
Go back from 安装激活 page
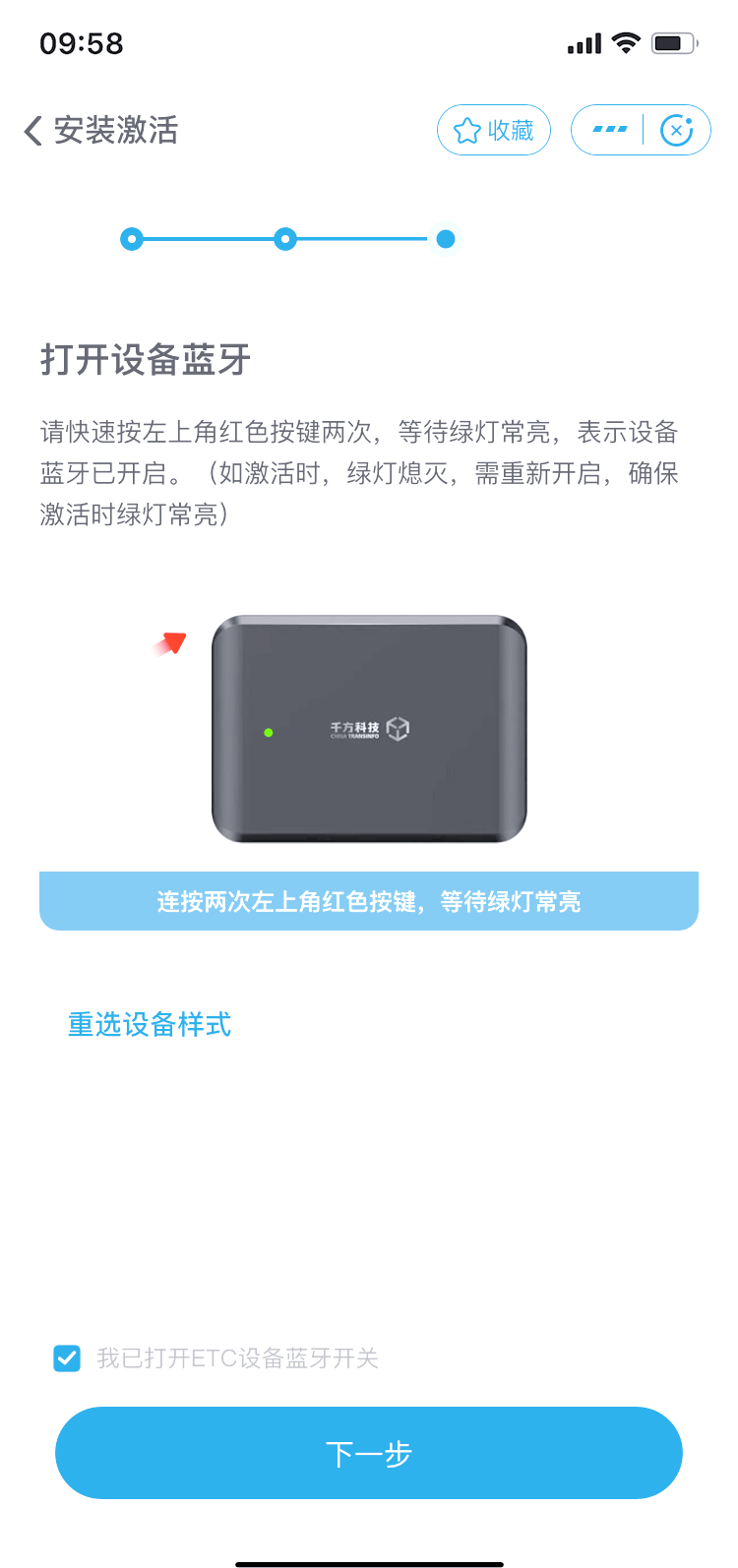[x=33, y=131]
